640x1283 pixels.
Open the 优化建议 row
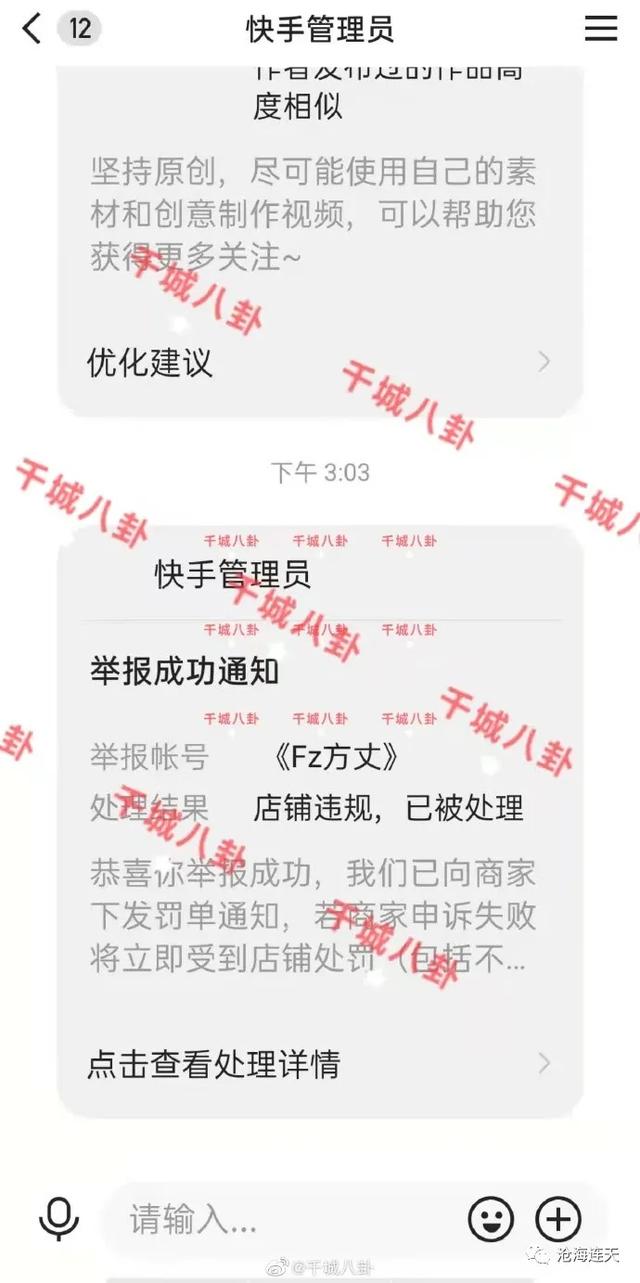point(320,362)
